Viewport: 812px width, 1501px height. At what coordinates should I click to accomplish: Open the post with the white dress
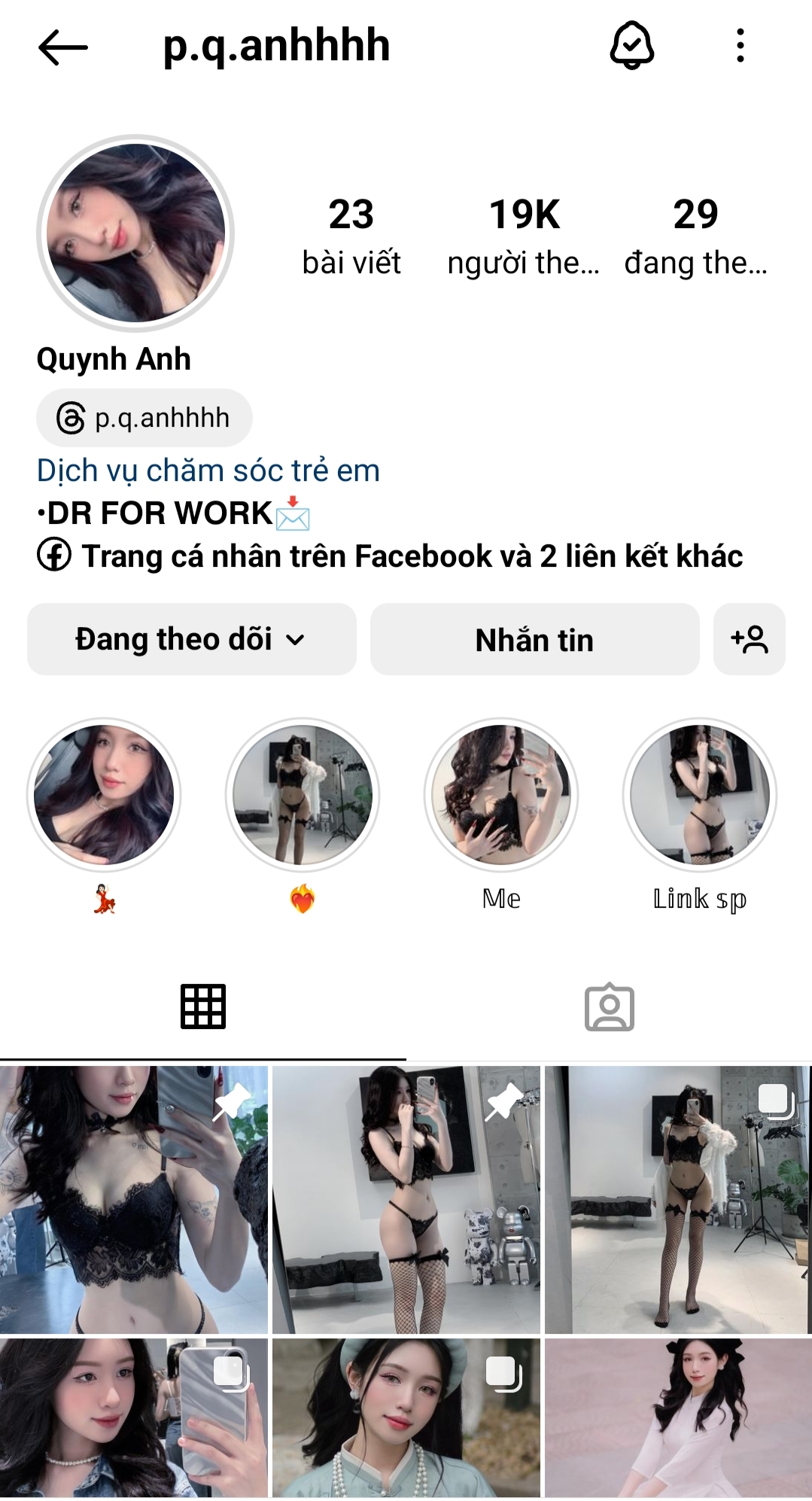tap(678, 1418)
